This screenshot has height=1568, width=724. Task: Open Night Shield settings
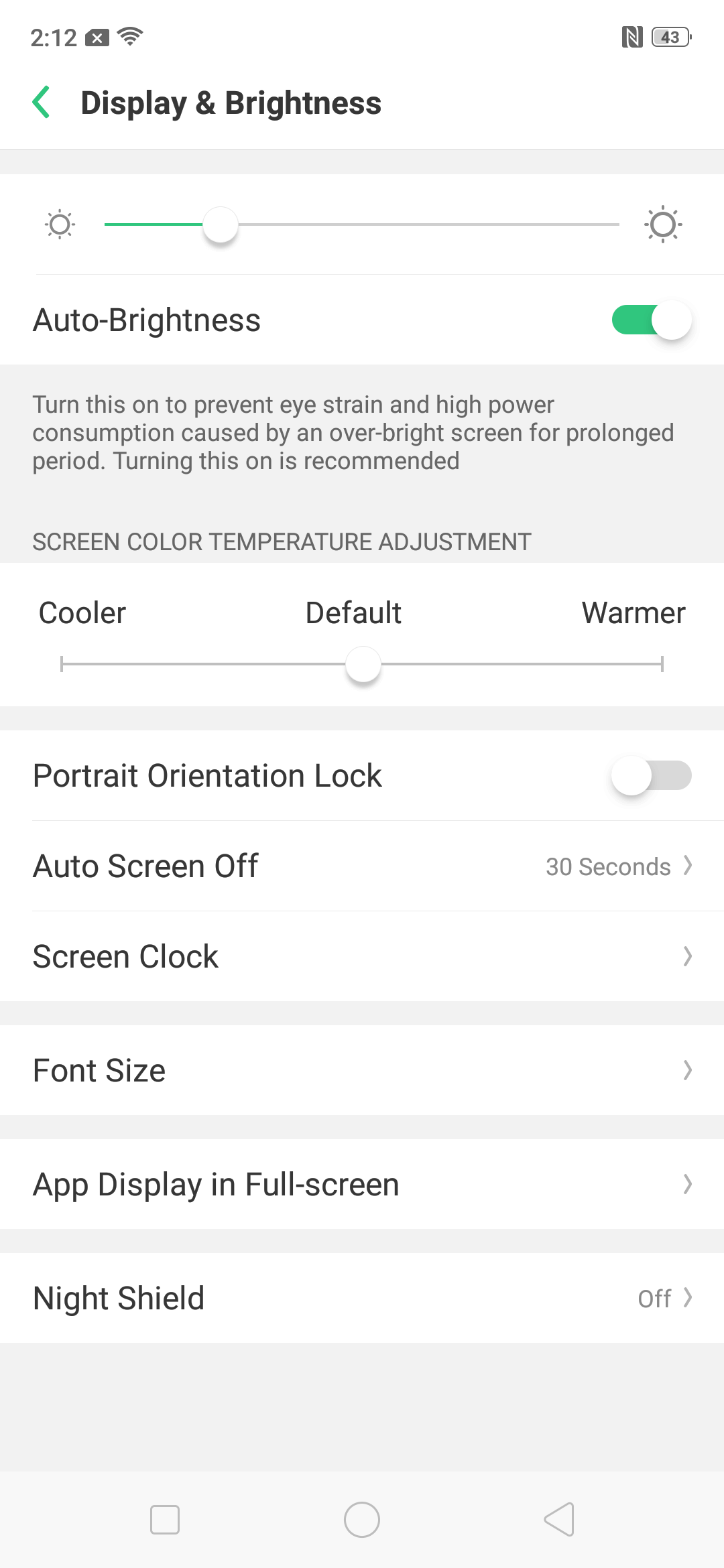tap(362, 1298)
